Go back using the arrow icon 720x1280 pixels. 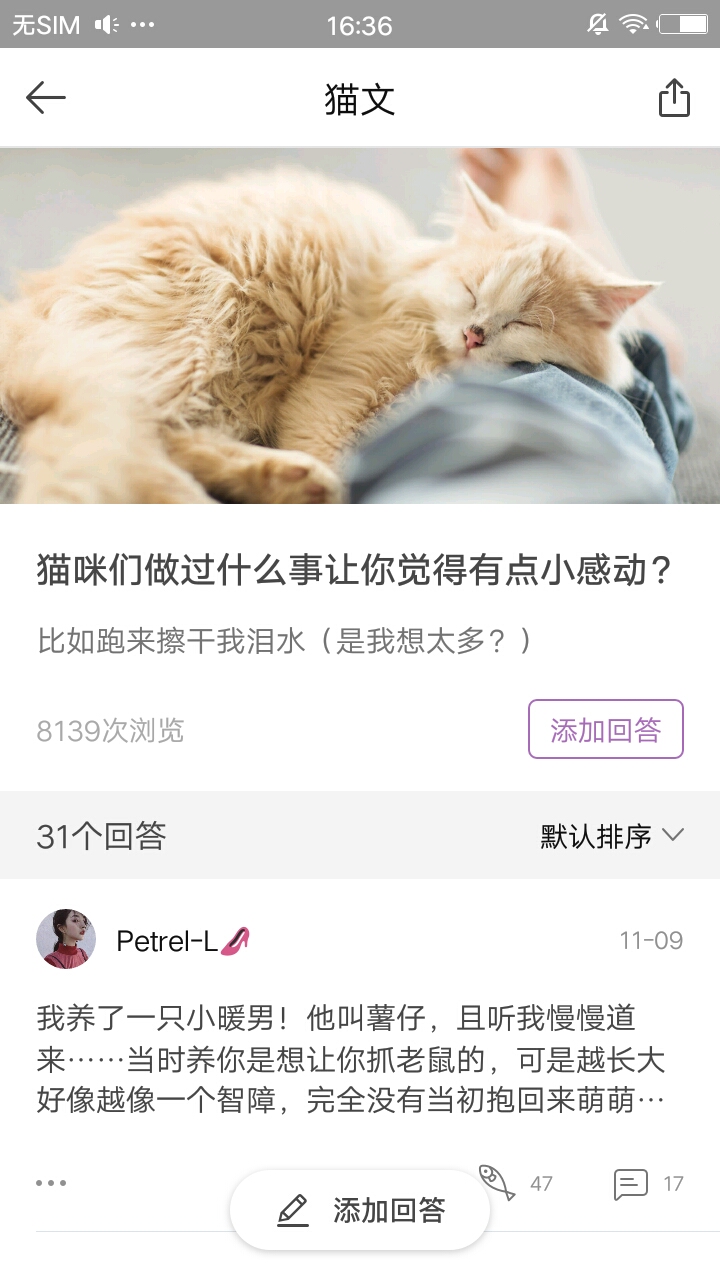pyautogui.click(x=46, y=98)
